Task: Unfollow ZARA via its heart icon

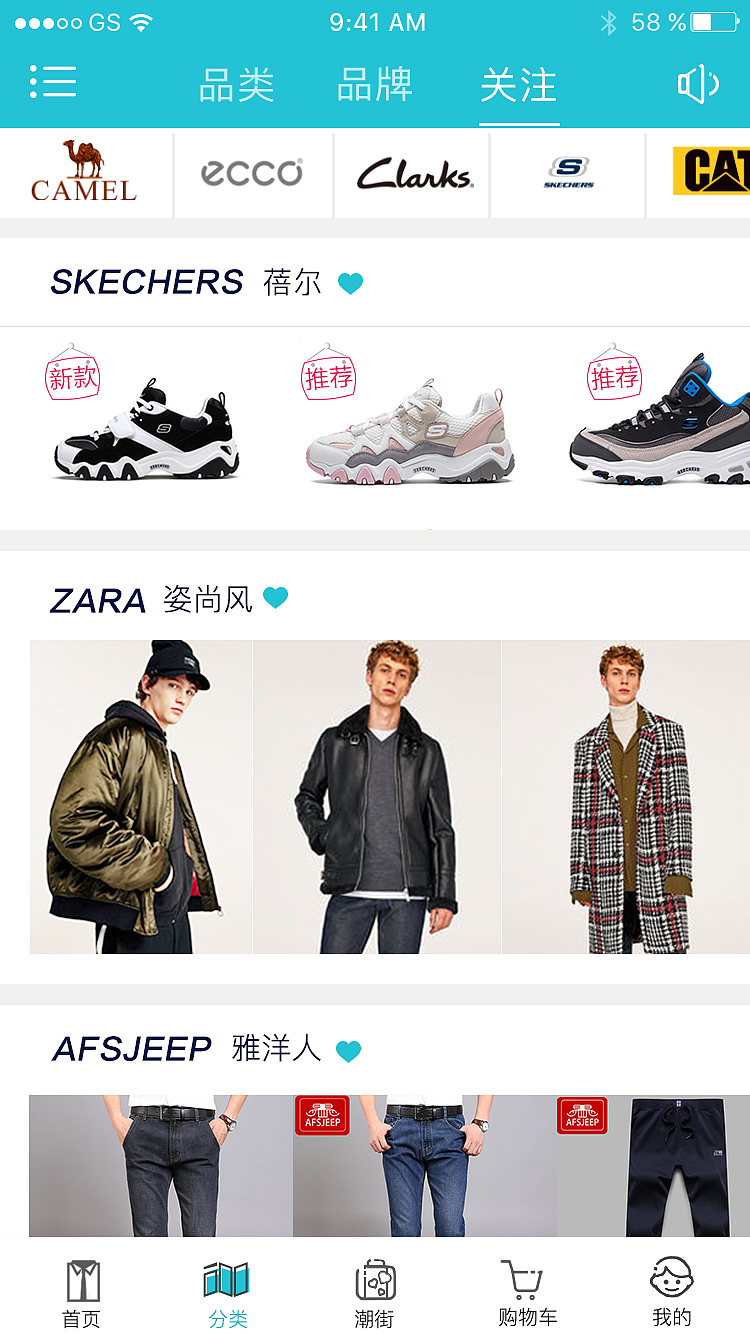Action: tap(277, 598)
